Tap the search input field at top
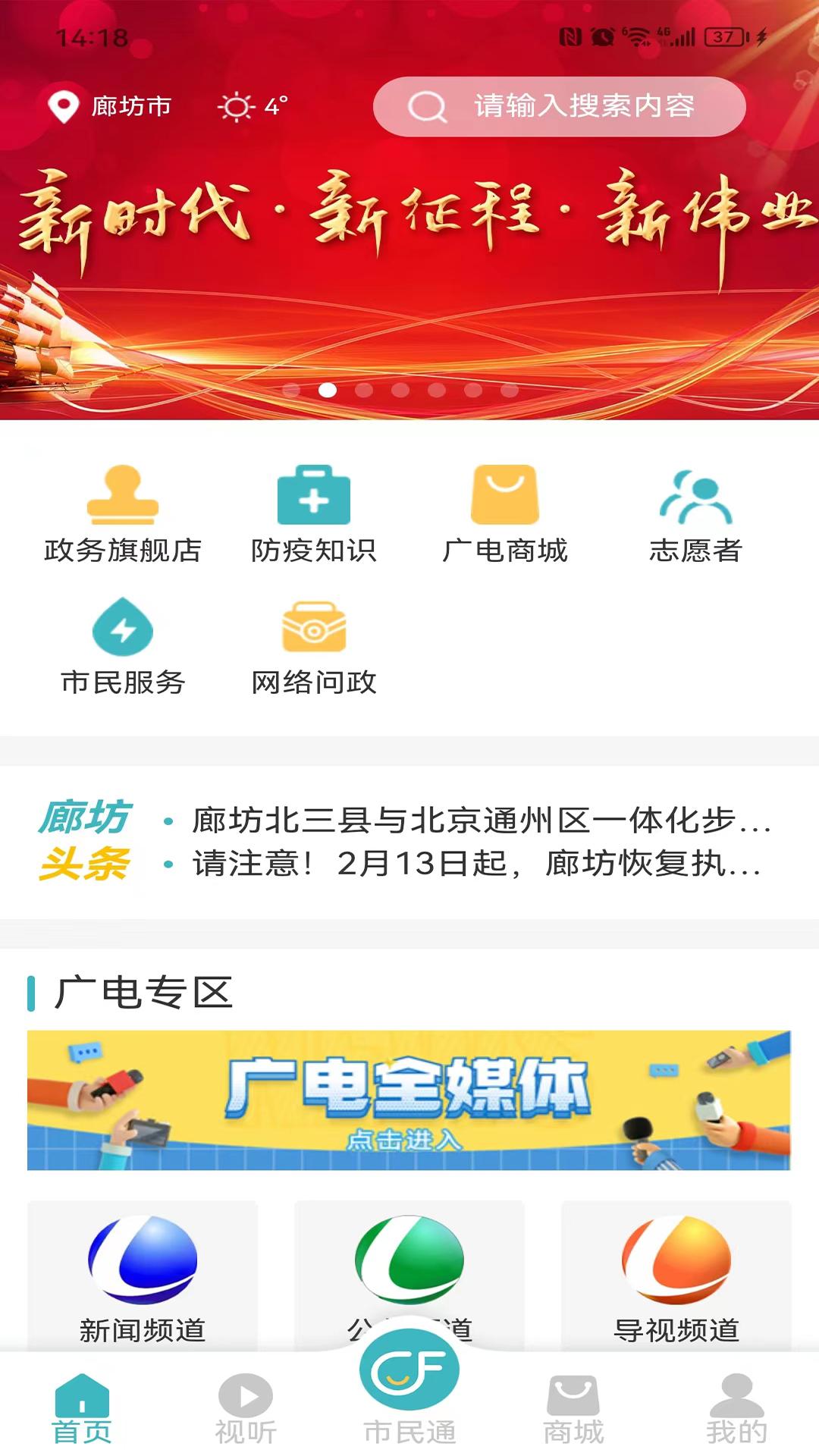 (559, 106)
